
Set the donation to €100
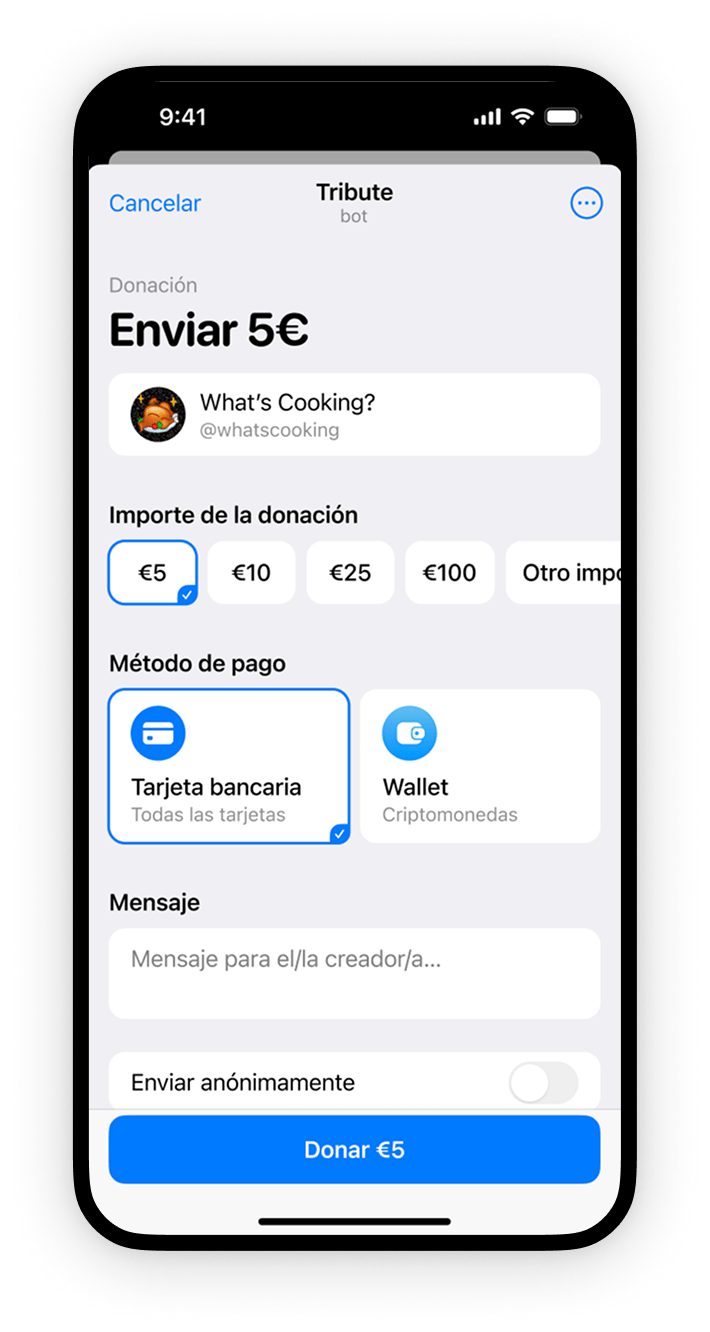[x=449, y=573]
